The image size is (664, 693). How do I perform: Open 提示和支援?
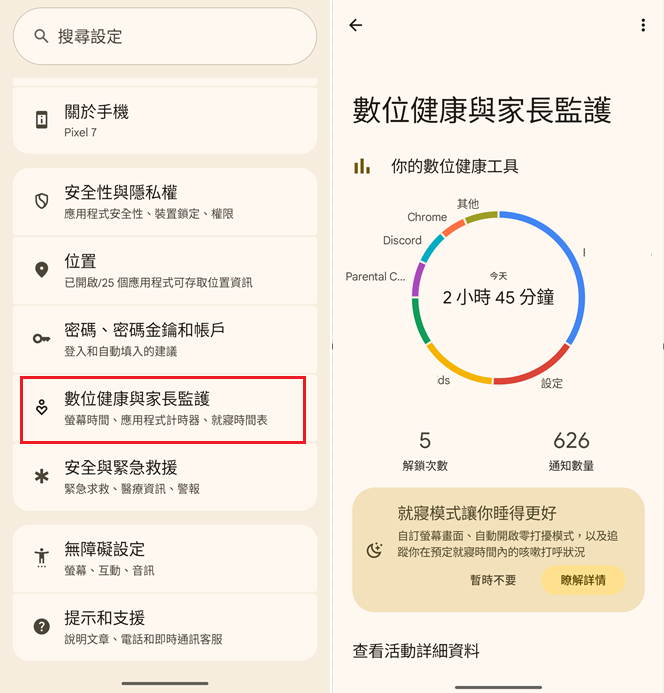point(165,627)
